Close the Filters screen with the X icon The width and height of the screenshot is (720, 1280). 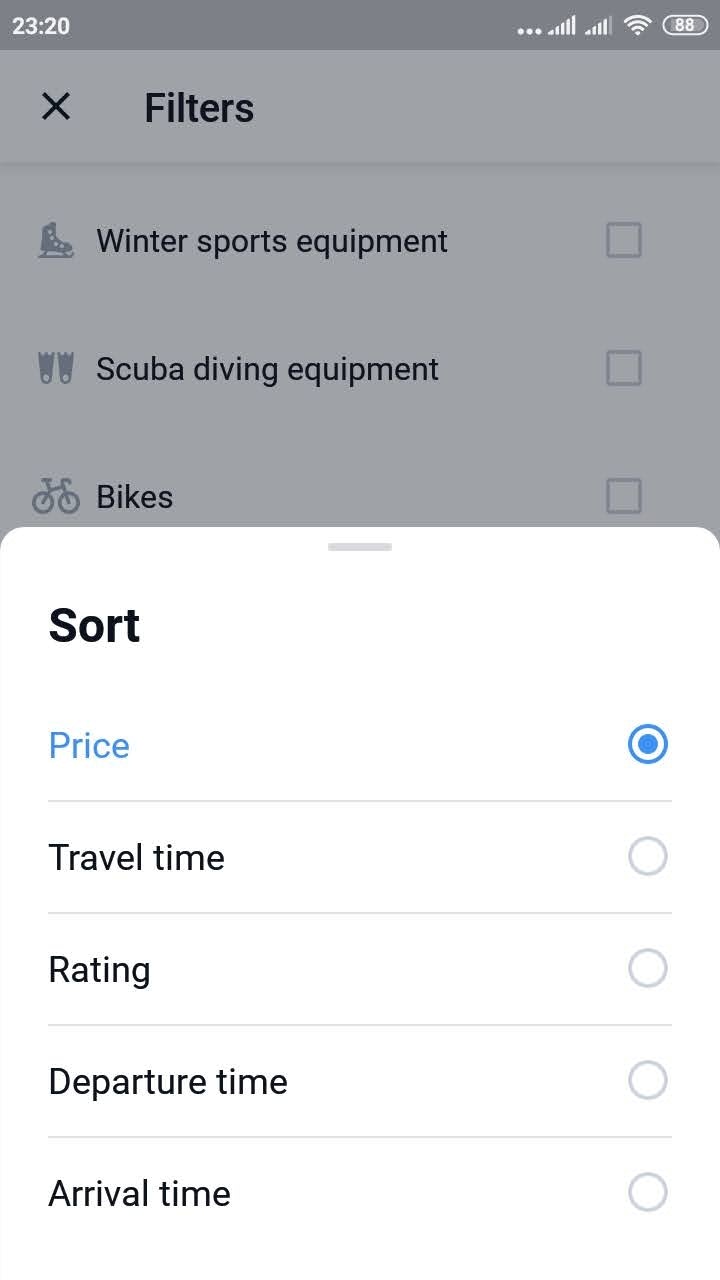click(x=55, y=107)
